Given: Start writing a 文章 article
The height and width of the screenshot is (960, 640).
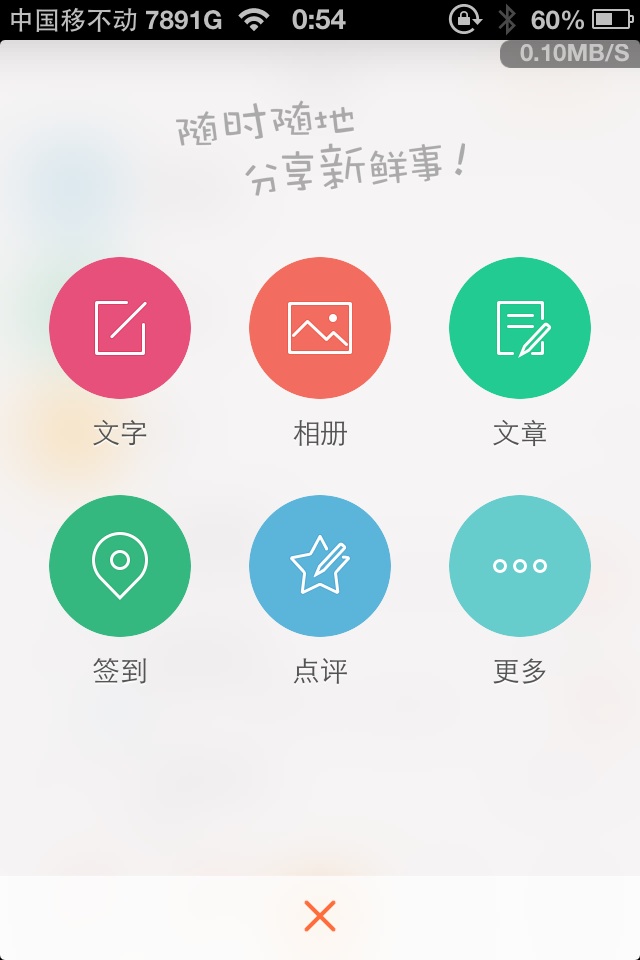Looking at the screenshot, I should (520, 328).
